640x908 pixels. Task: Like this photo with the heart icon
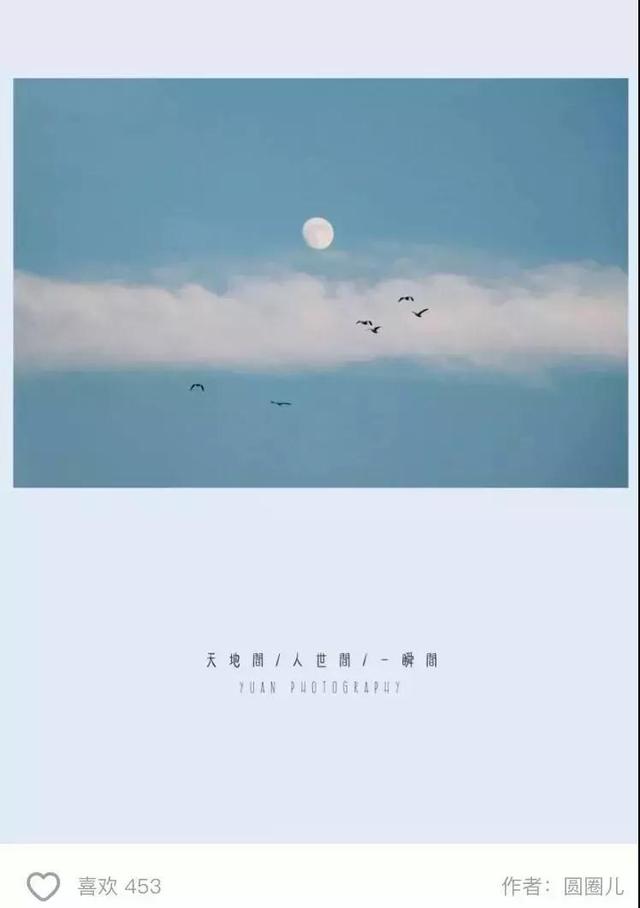tap(43, 886)
